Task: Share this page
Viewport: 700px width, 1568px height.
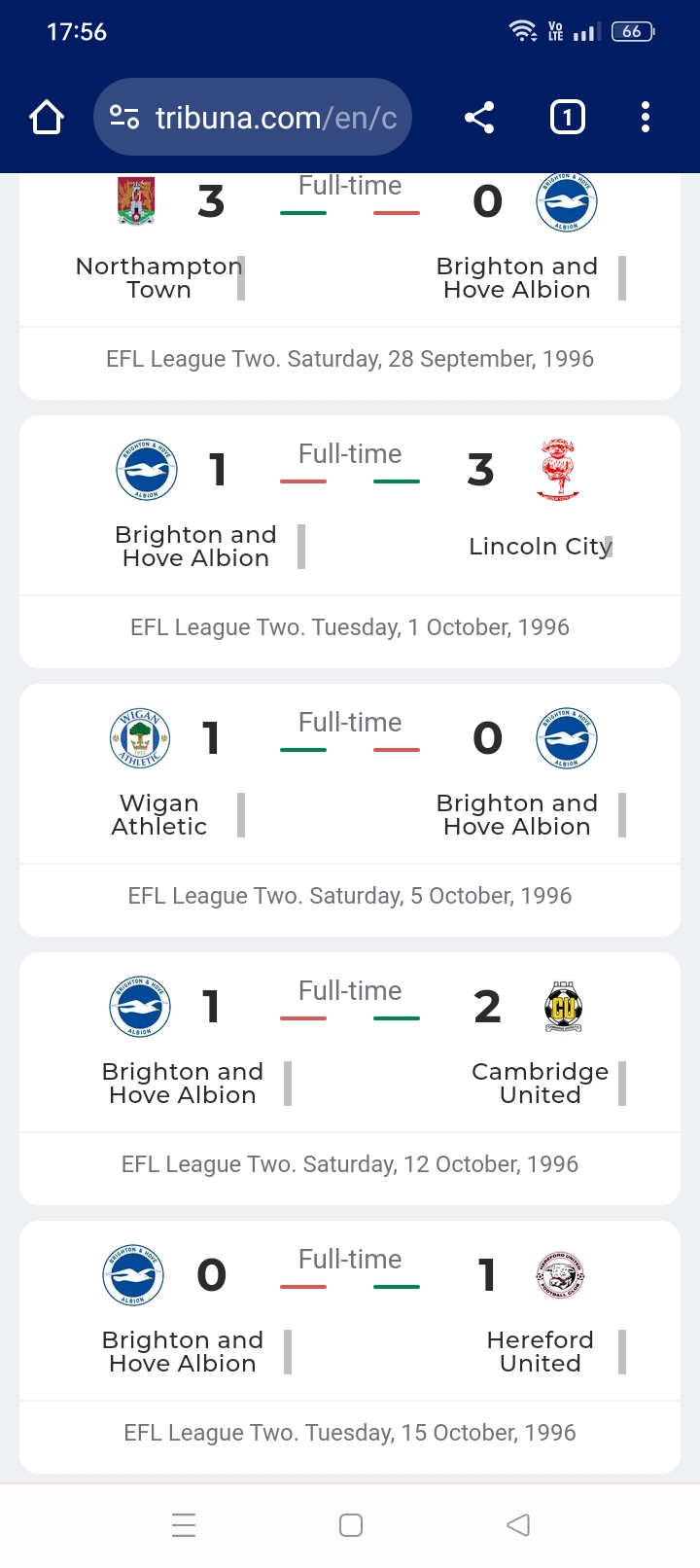Action: pos(479,118)
